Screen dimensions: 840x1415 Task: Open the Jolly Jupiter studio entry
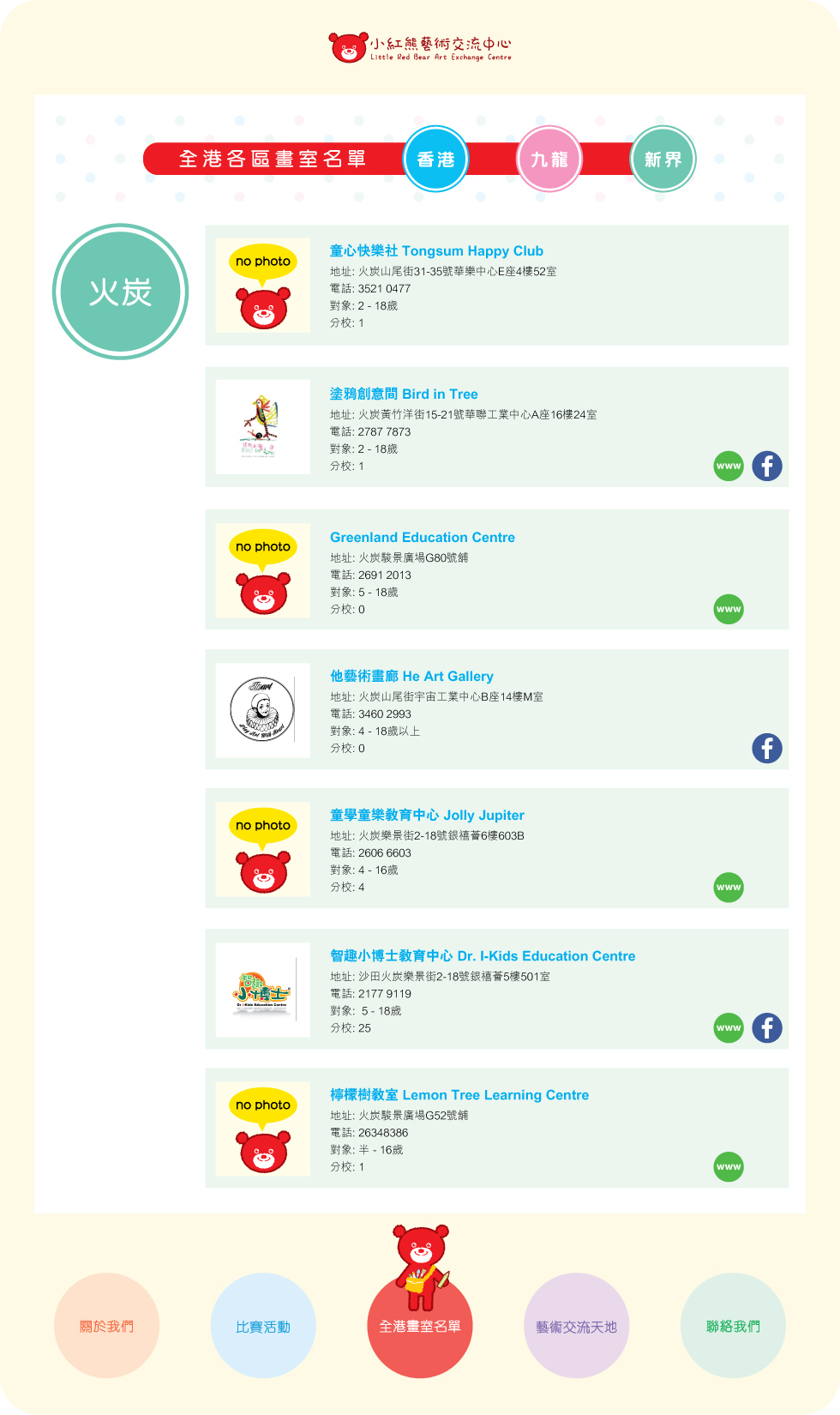pyautogui.click(x=427, y=816)
